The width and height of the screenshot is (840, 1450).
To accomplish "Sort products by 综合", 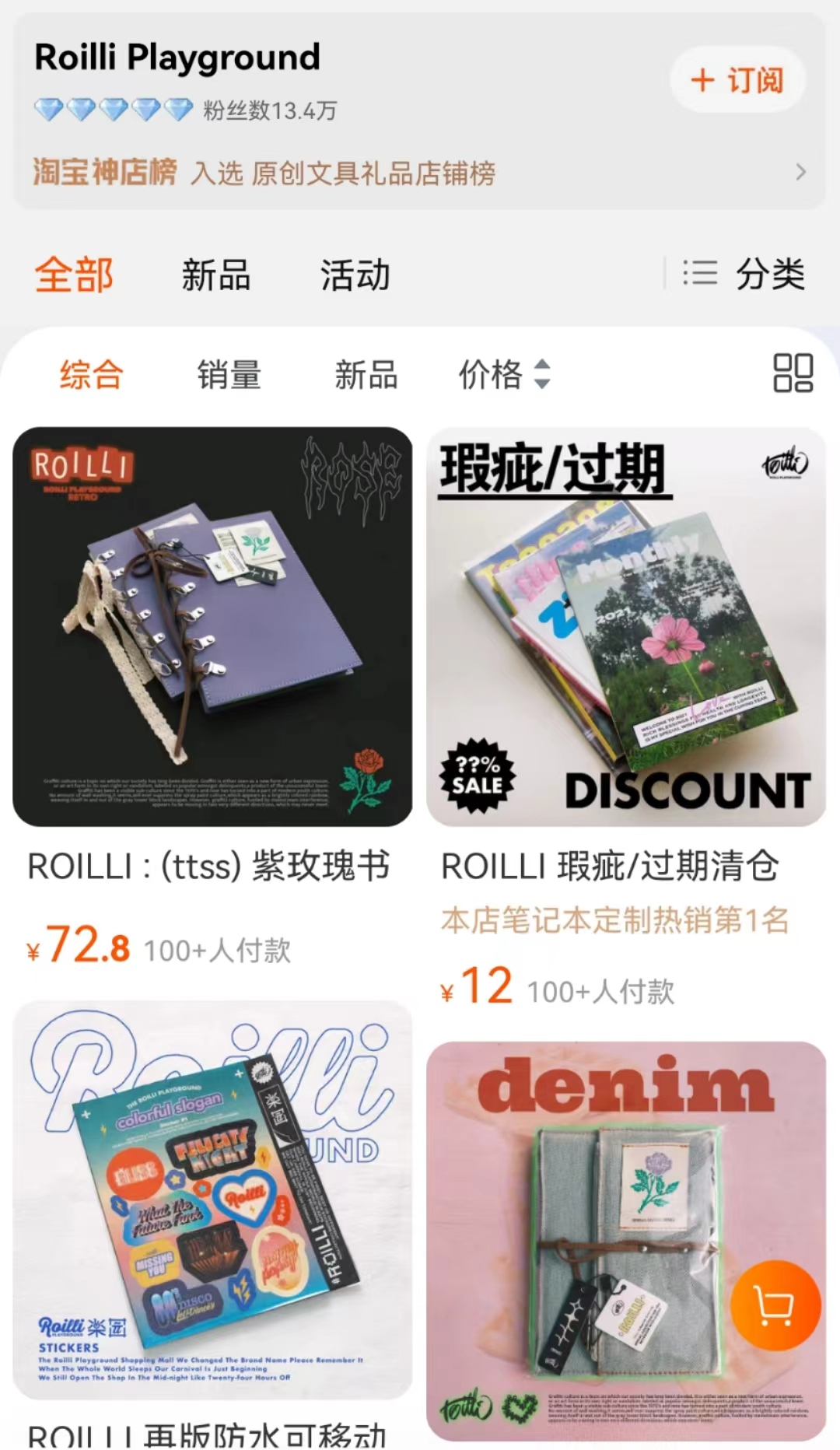I will [92, 374].
